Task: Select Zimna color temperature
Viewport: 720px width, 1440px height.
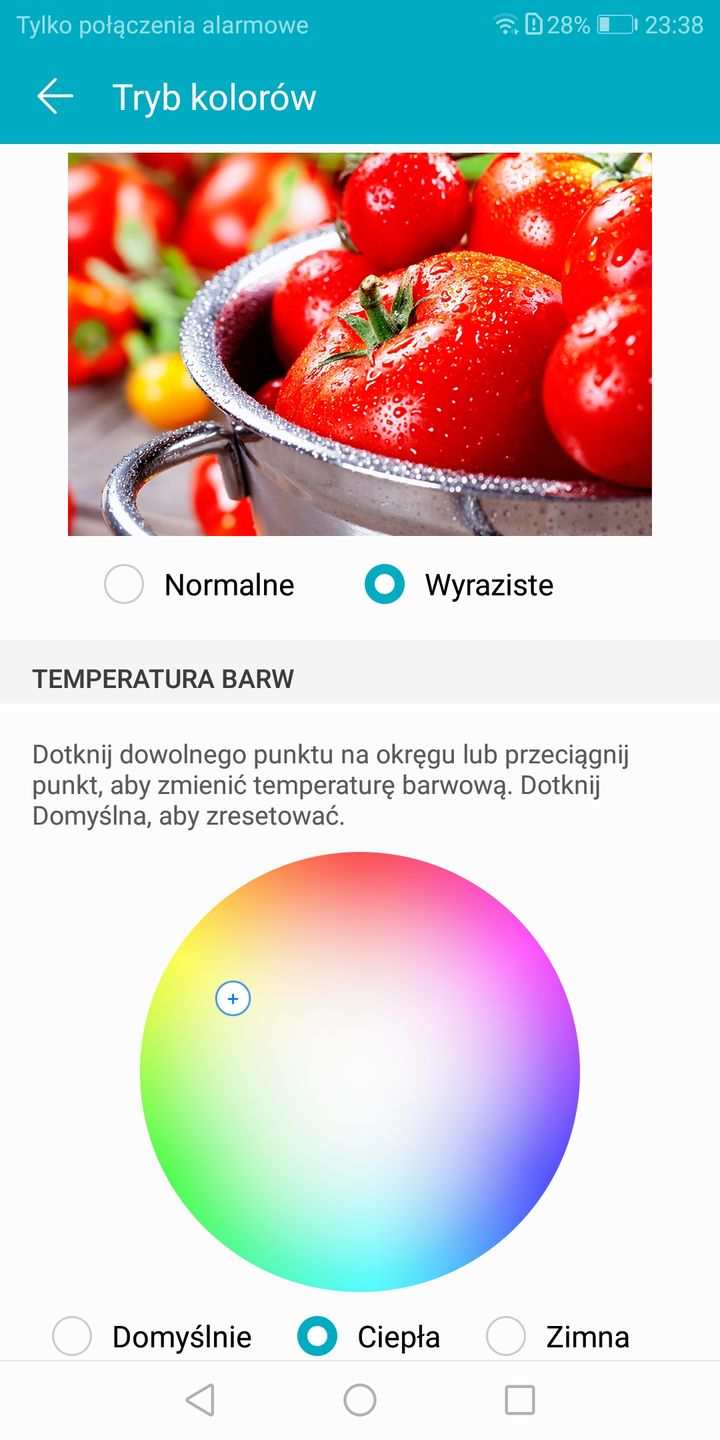Action: point(507,1336)
